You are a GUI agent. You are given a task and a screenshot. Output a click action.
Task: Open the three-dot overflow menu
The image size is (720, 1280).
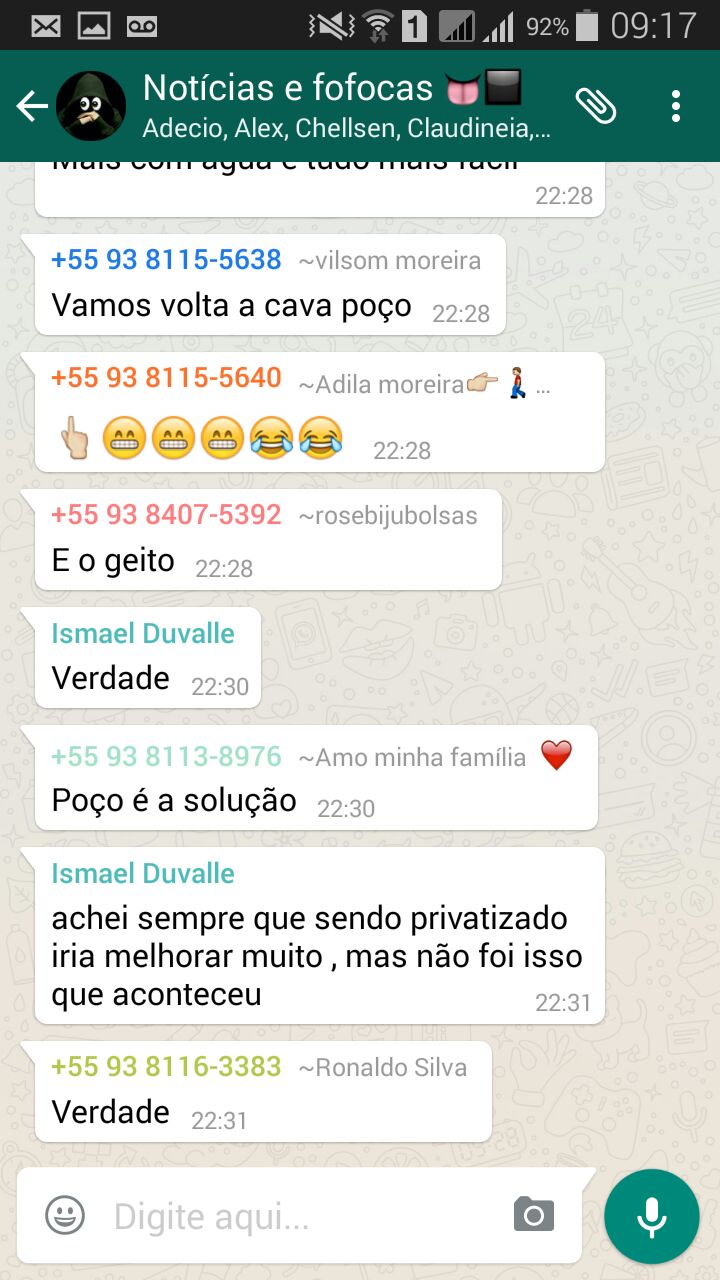(x=676, y=105)
